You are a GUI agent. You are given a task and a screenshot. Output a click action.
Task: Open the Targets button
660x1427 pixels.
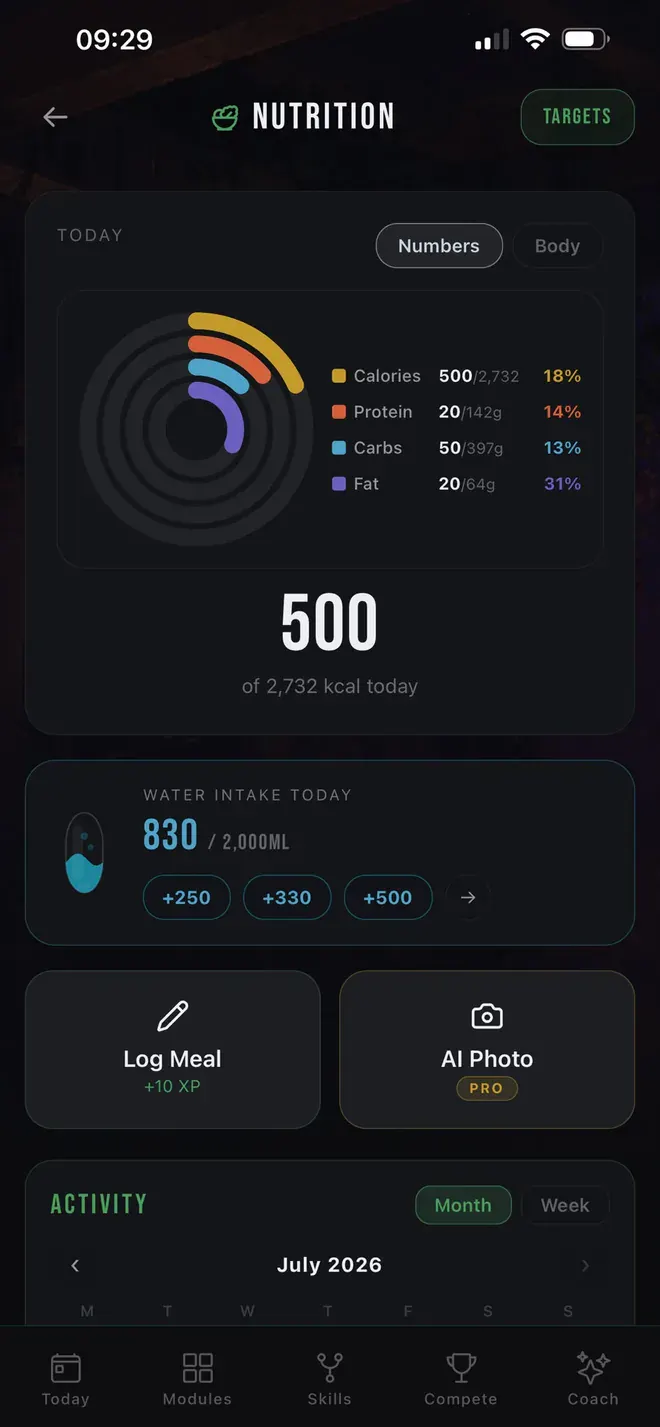[x=577, y=117]
